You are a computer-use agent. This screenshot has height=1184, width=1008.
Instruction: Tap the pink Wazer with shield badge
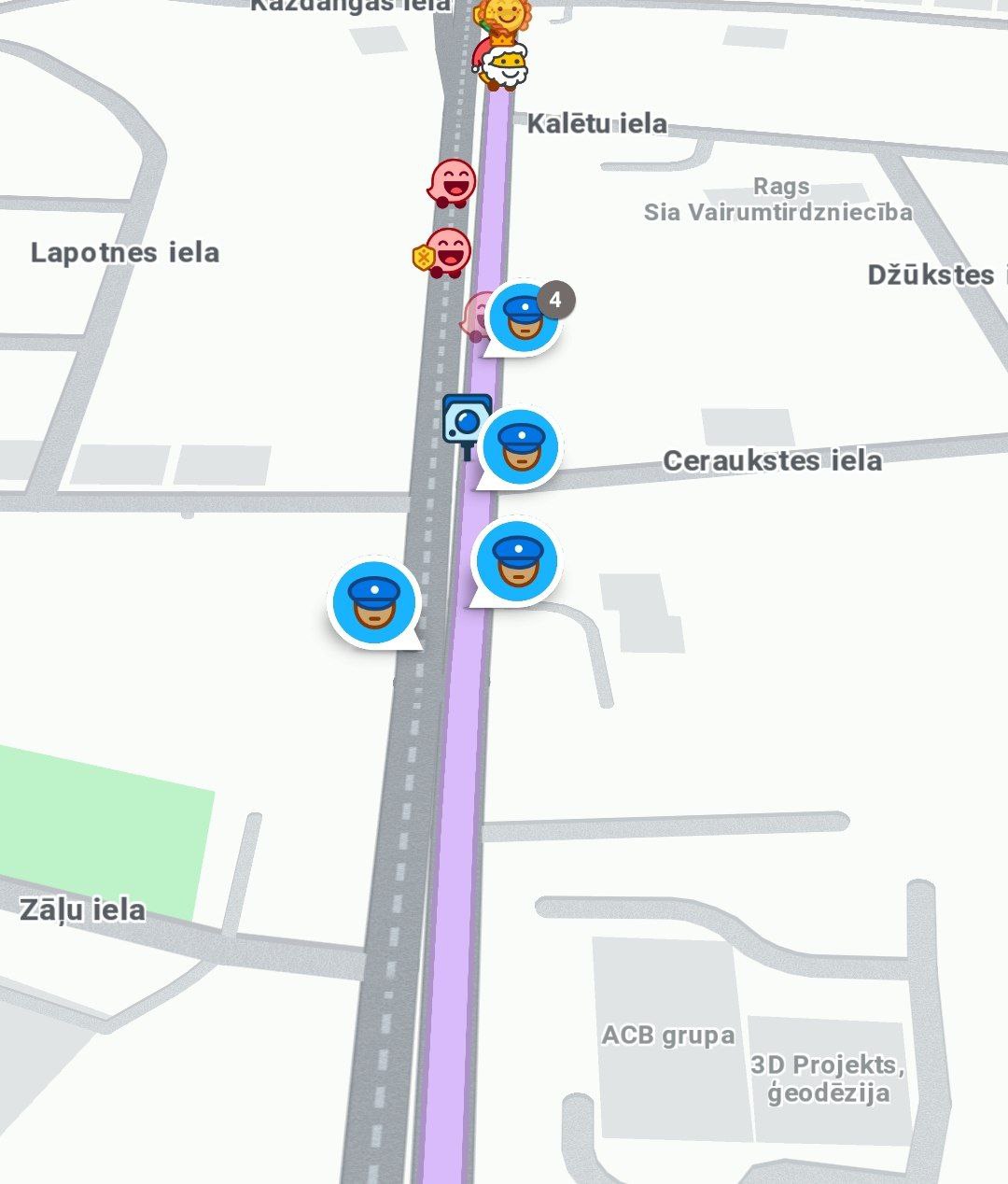click(443, 253)
